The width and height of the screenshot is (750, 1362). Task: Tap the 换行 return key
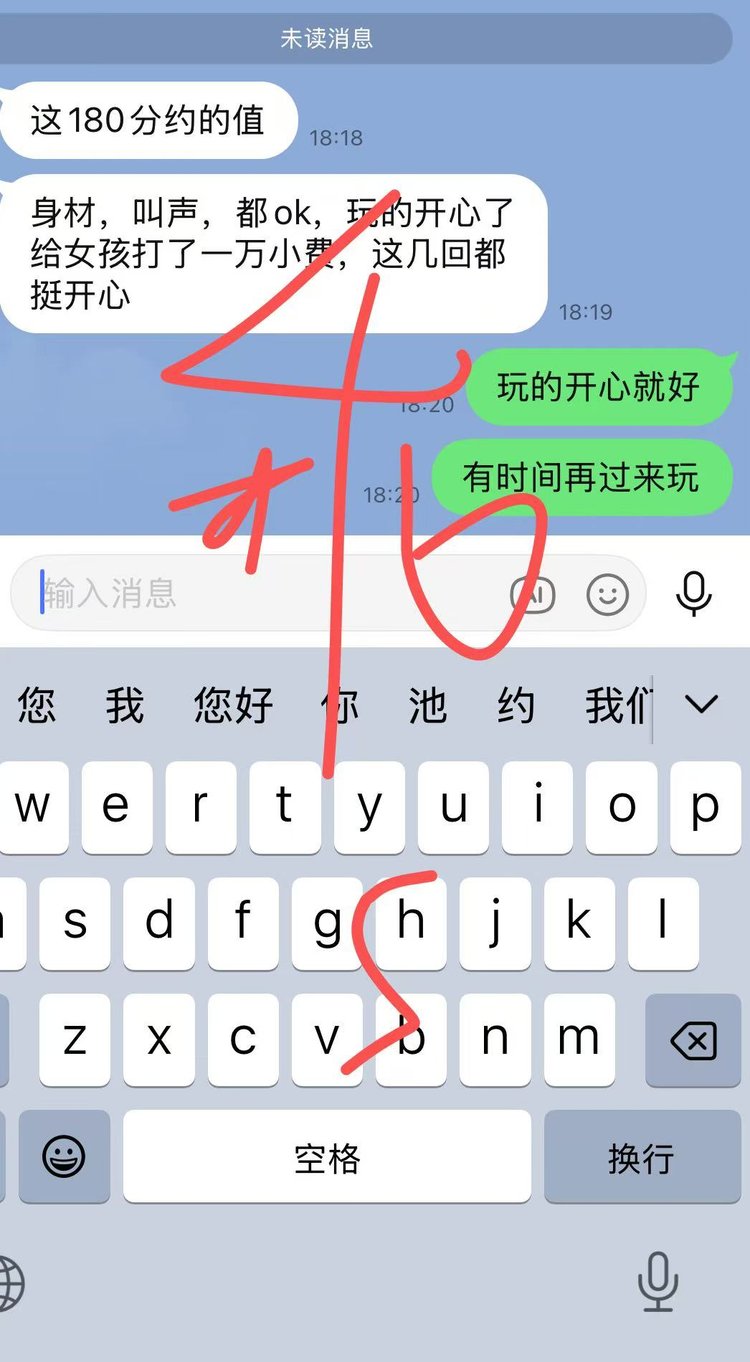tap(640, 1158)
